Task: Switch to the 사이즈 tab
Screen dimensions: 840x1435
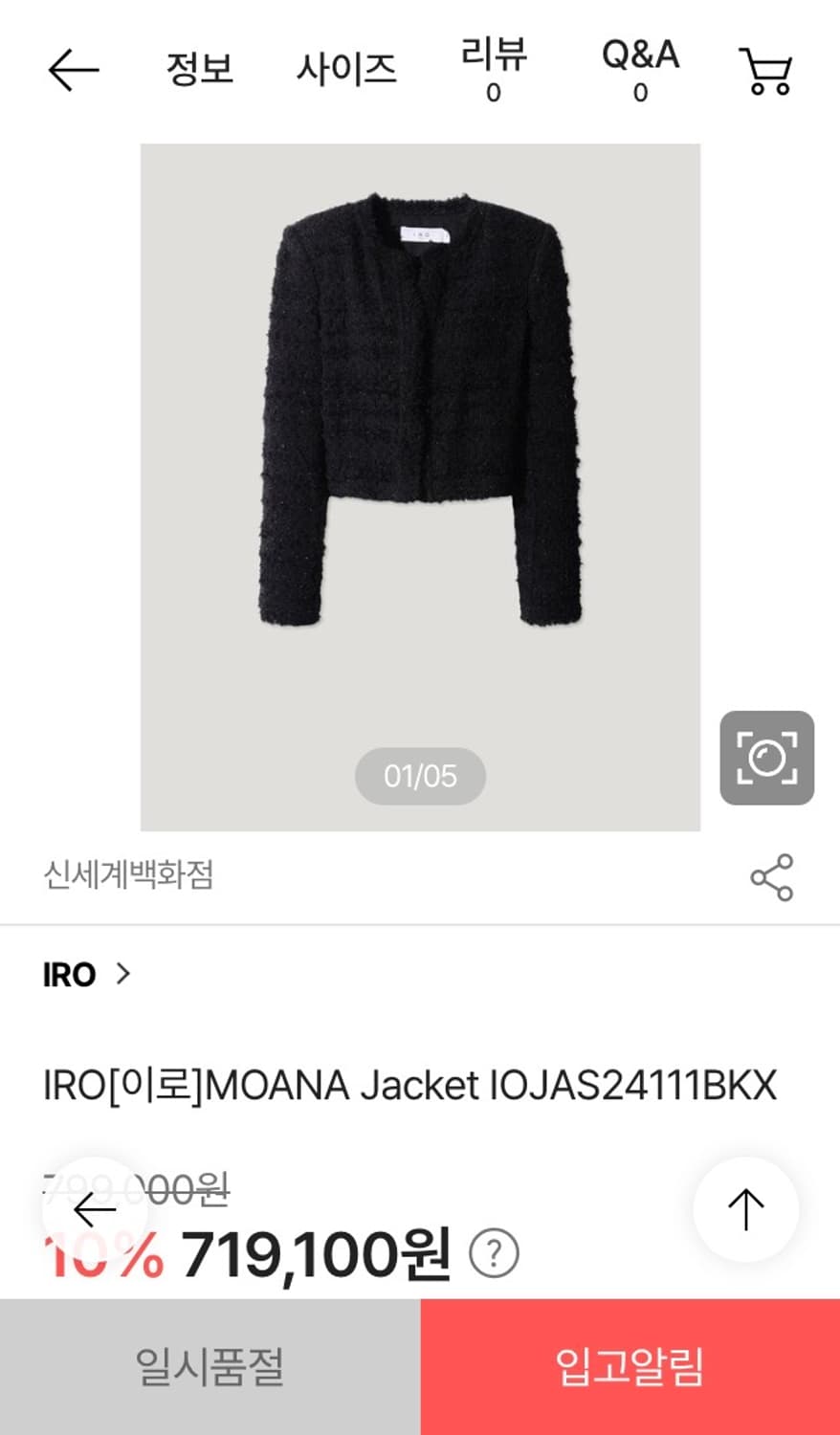Action: [346, 70]
